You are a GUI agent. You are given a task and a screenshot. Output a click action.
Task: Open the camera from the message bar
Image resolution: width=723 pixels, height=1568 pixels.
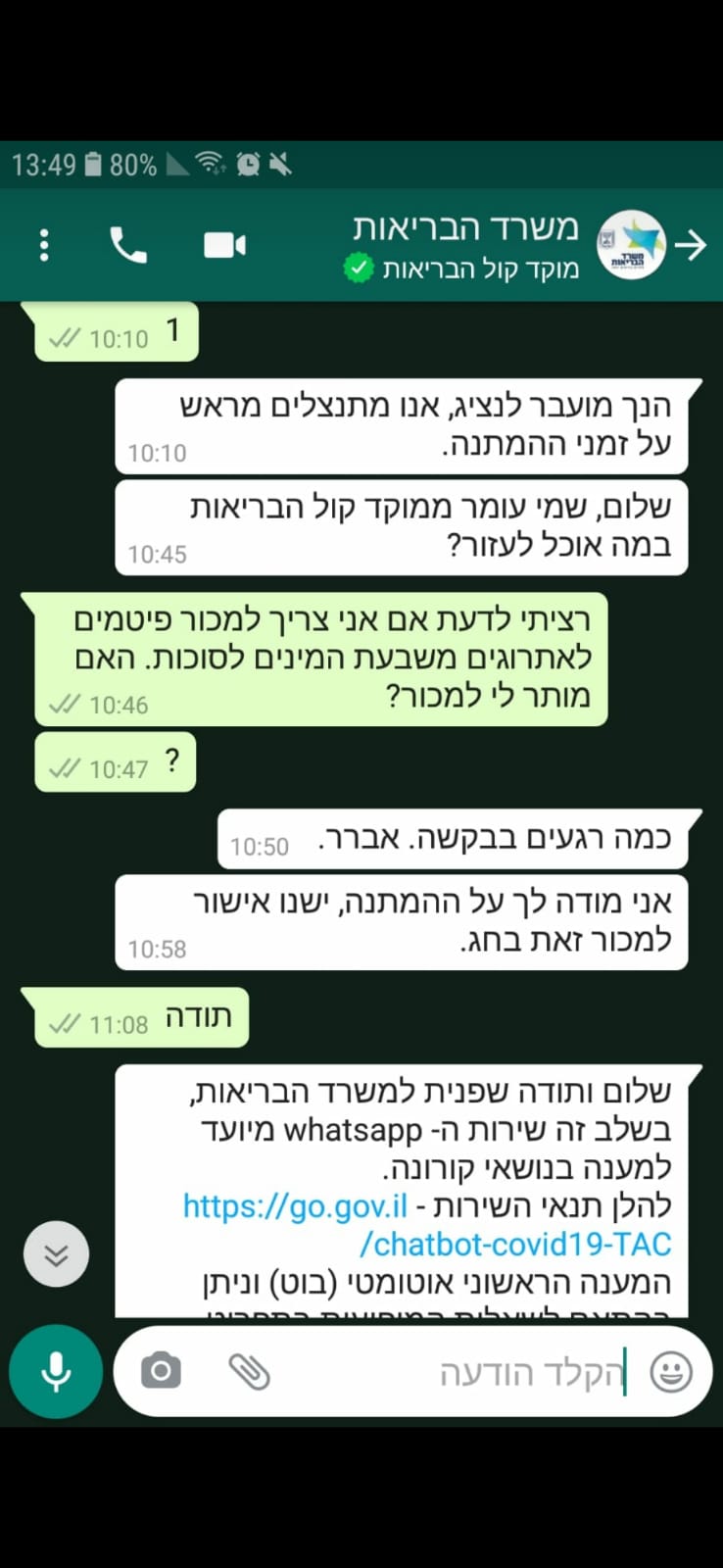click(x=161, y=1371)
